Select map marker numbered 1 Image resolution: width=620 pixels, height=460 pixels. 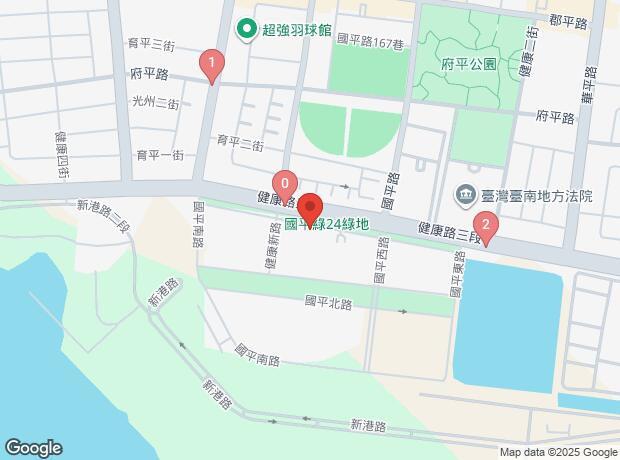click(x=212, y=66)
